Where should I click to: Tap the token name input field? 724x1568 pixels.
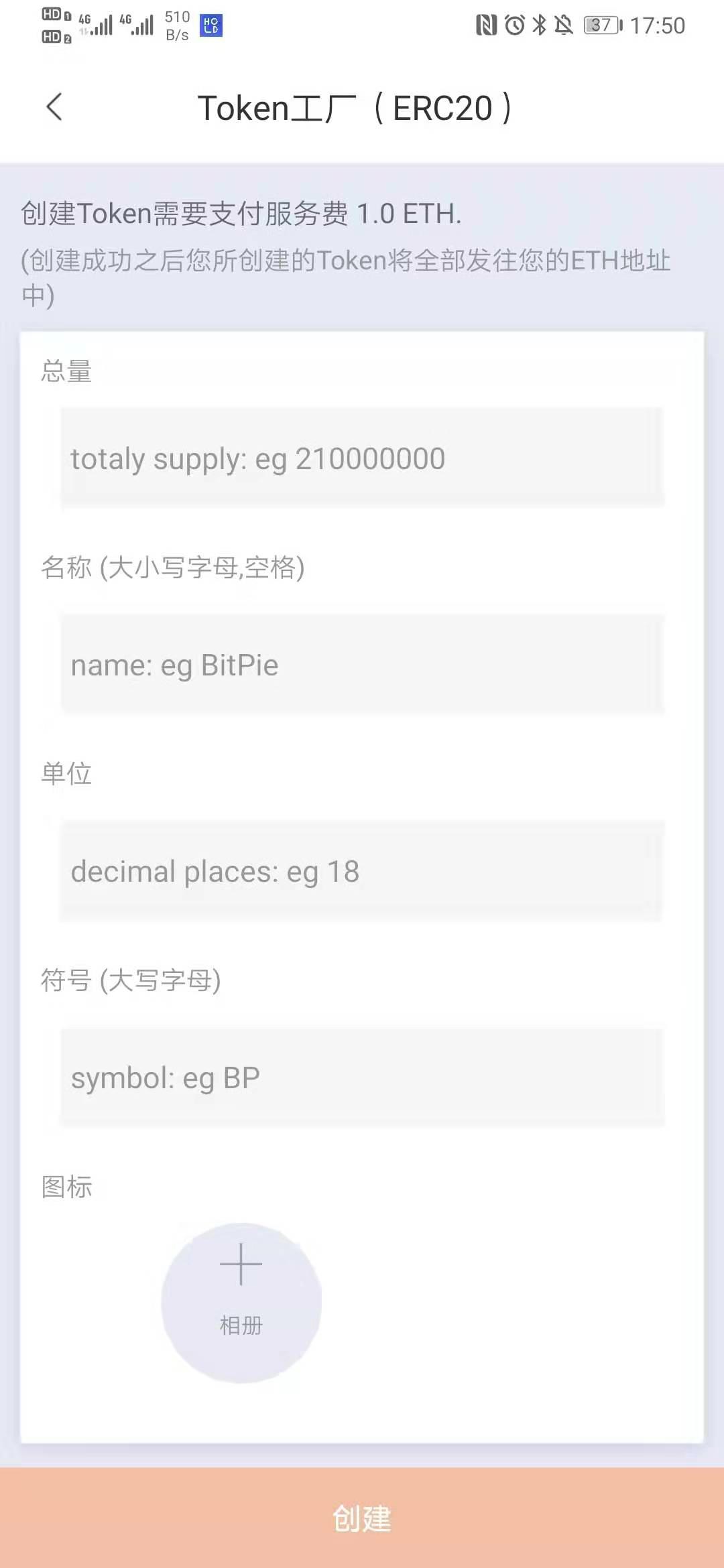362,664
